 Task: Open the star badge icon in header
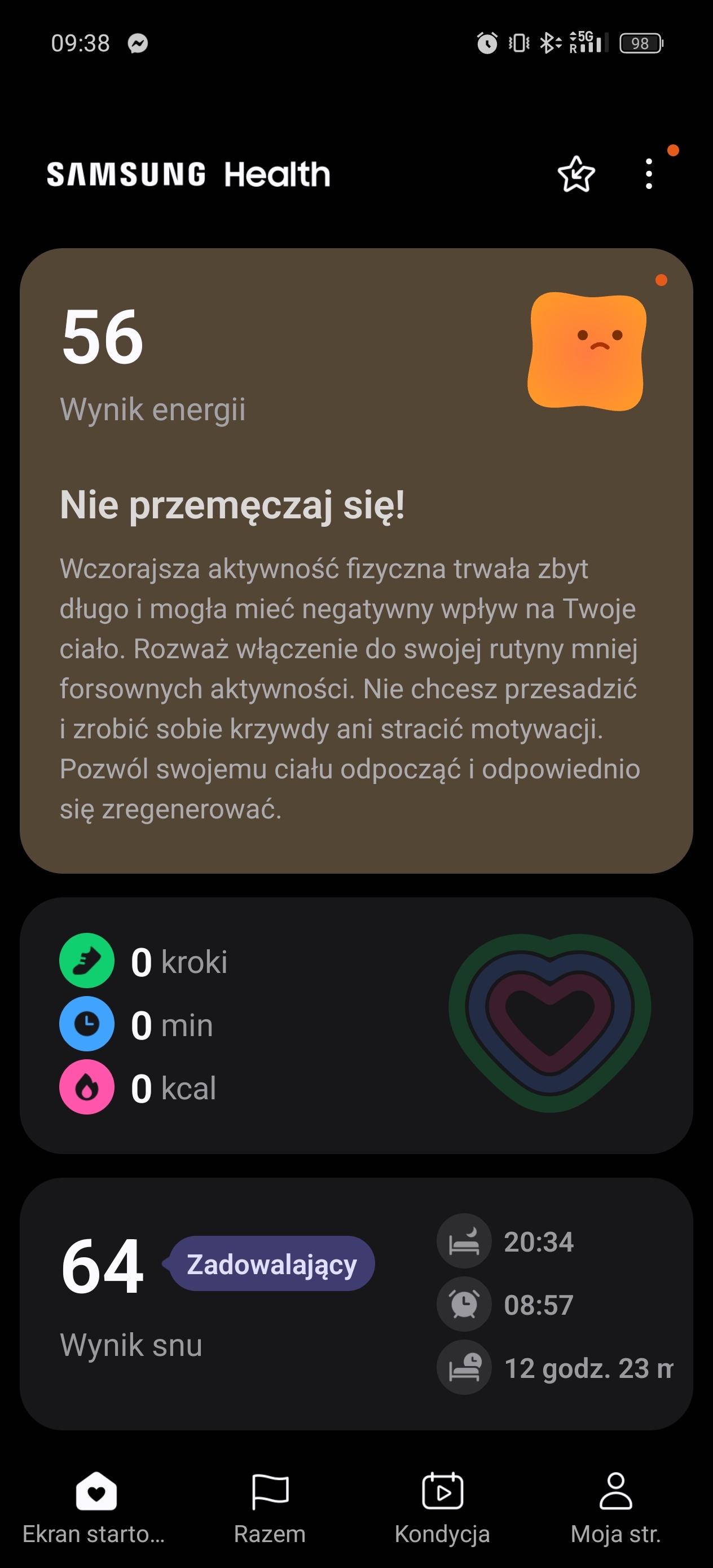pyautogui.click(x=575, y=174)
